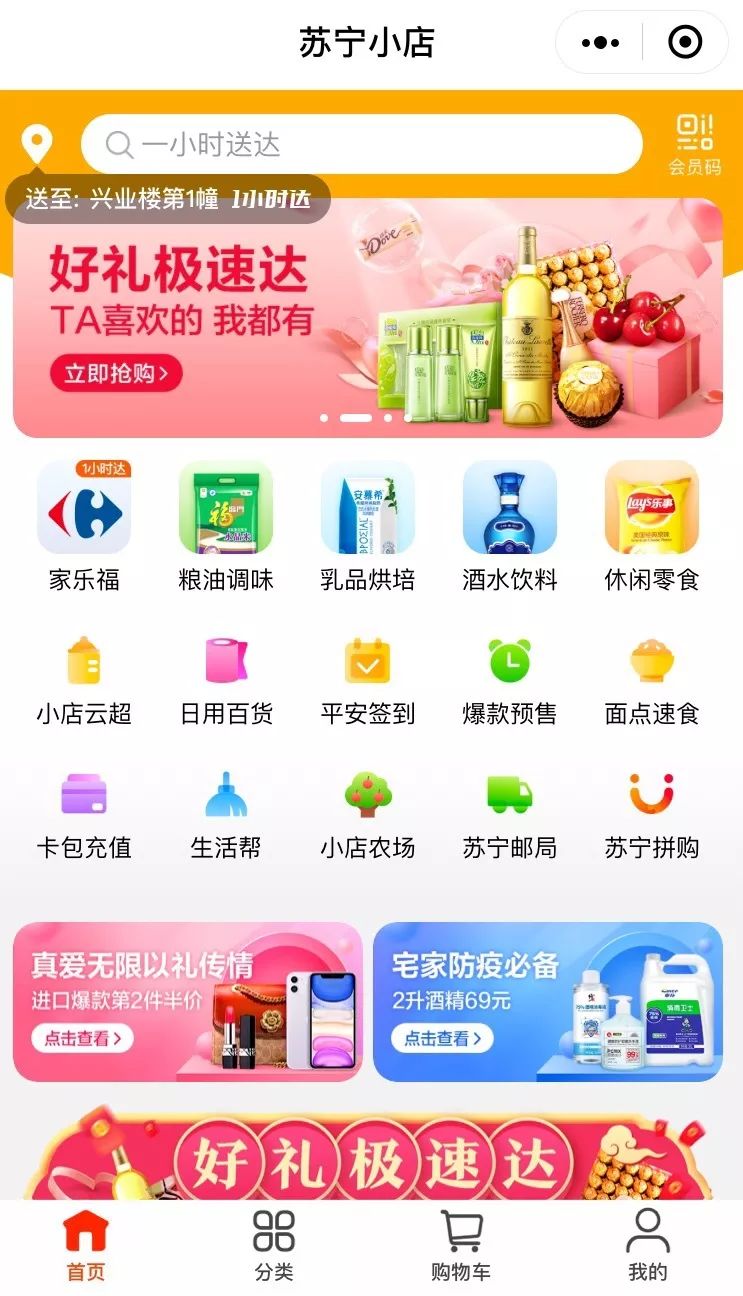The height and width of the screenshot is (1296, 743).
Task: Open the 会员码 membership code
Action: click(694, 145)
